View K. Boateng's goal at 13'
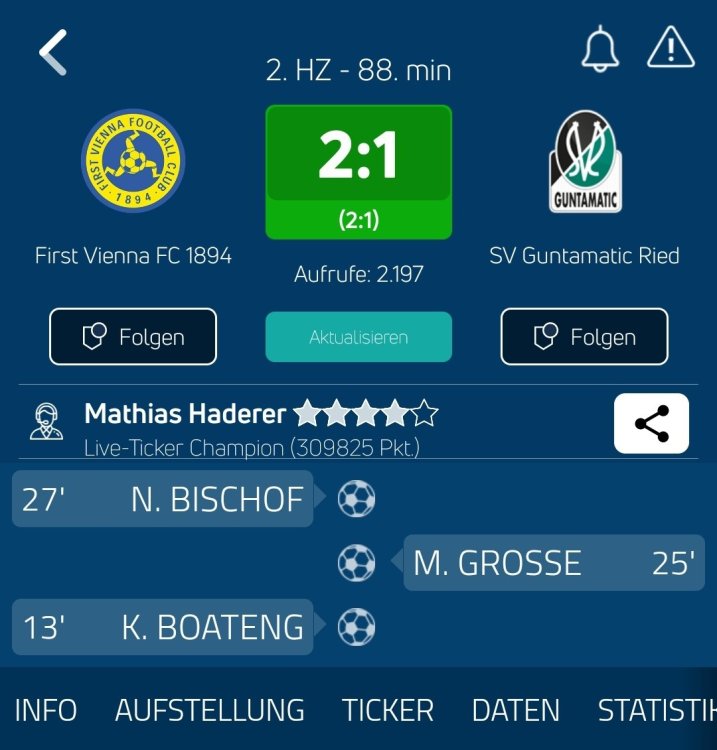The image size is (717, 750). point(163,627)
